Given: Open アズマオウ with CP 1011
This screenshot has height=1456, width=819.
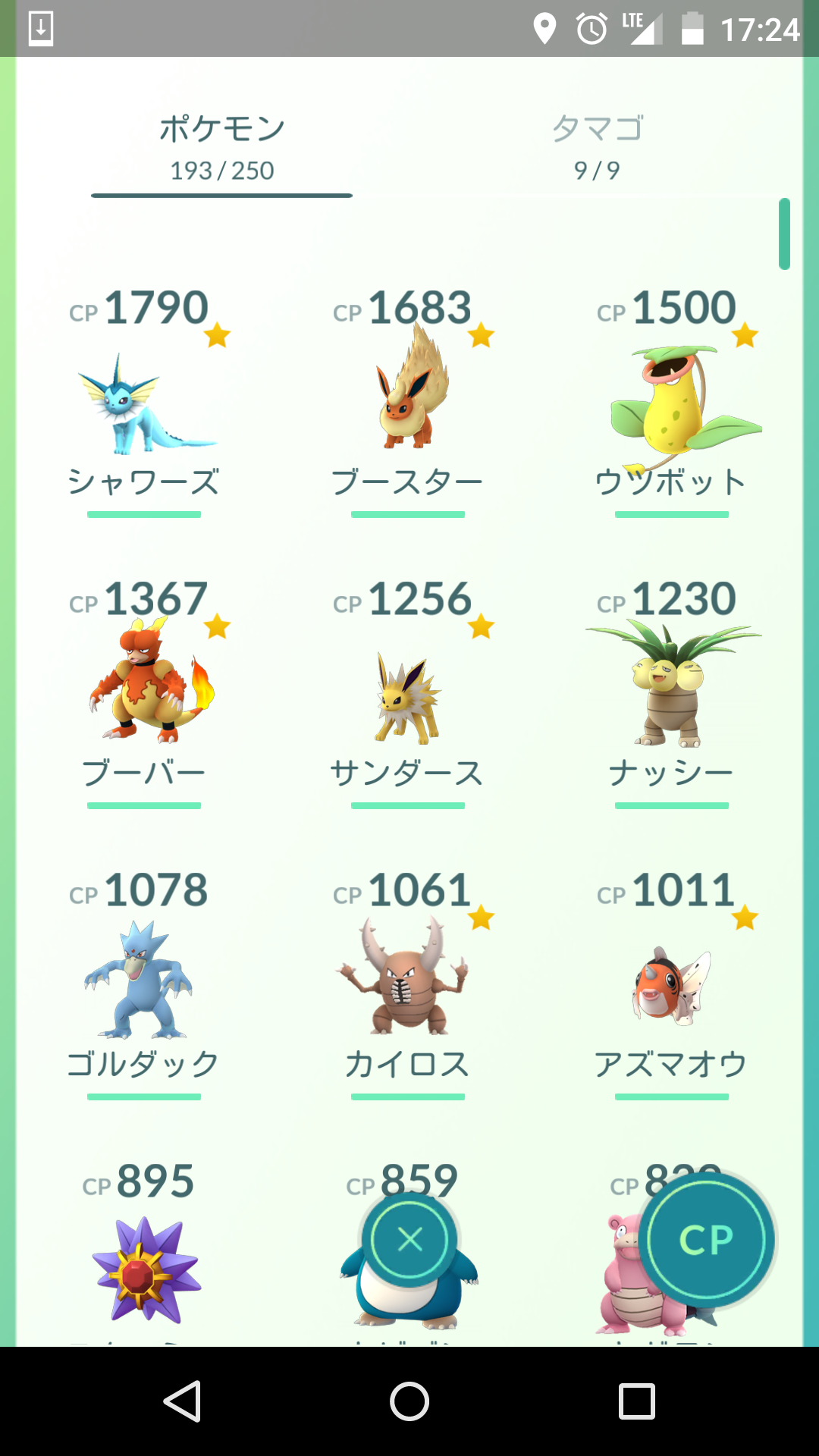Looking at the screenshot, I should (x=672, y=986).
